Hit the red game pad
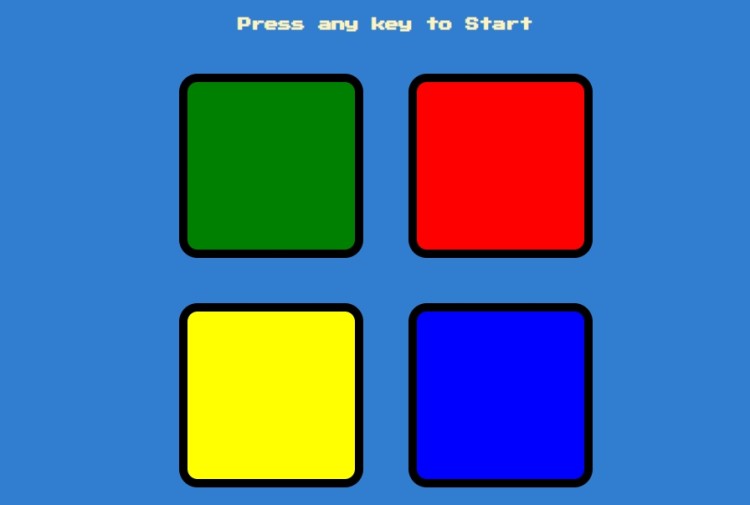The width and height of the screenshot is (750, 505). (500, 166)
